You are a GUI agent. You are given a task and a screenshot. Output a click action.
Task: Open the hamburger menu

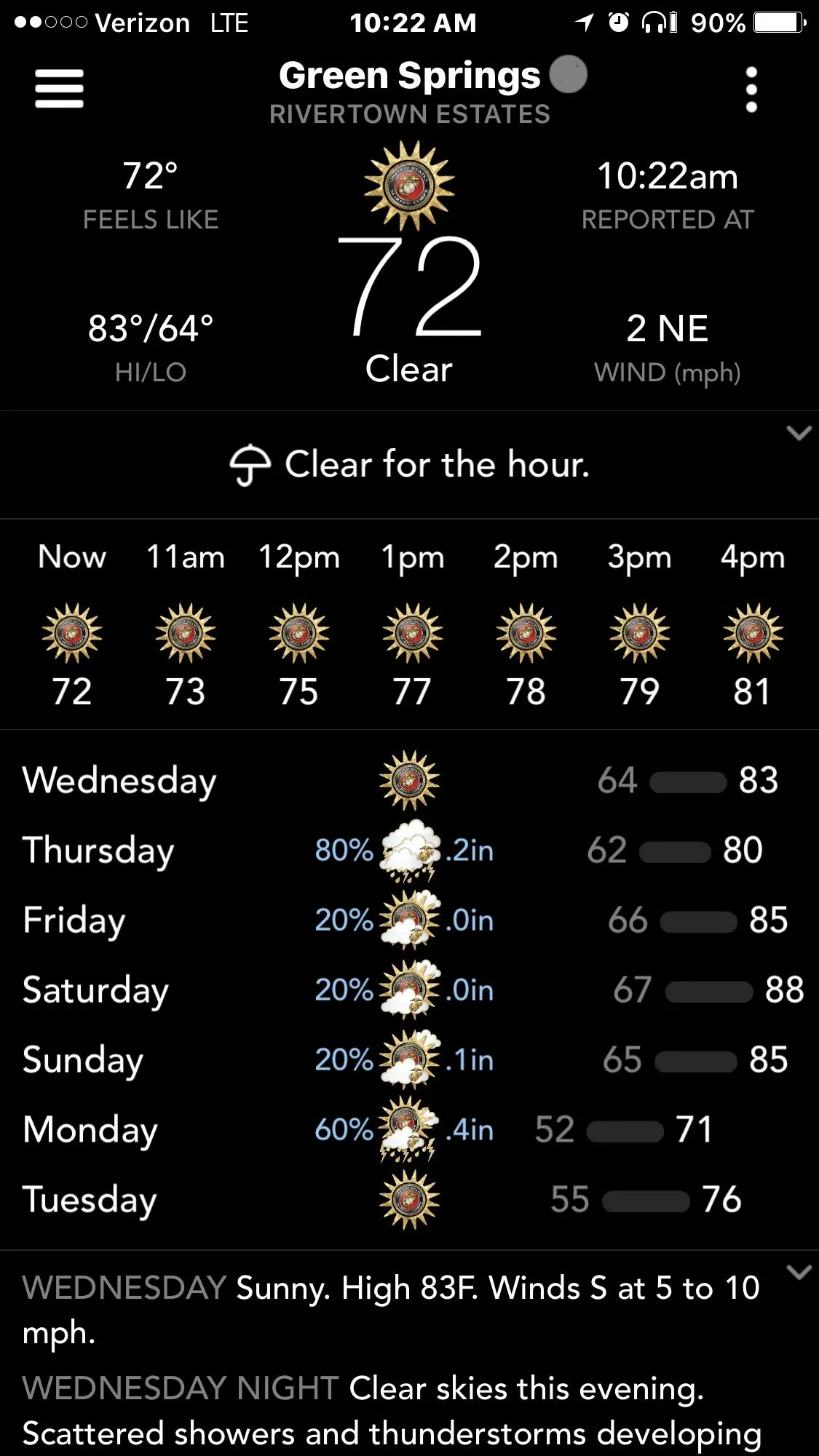[x=59, y=89]
